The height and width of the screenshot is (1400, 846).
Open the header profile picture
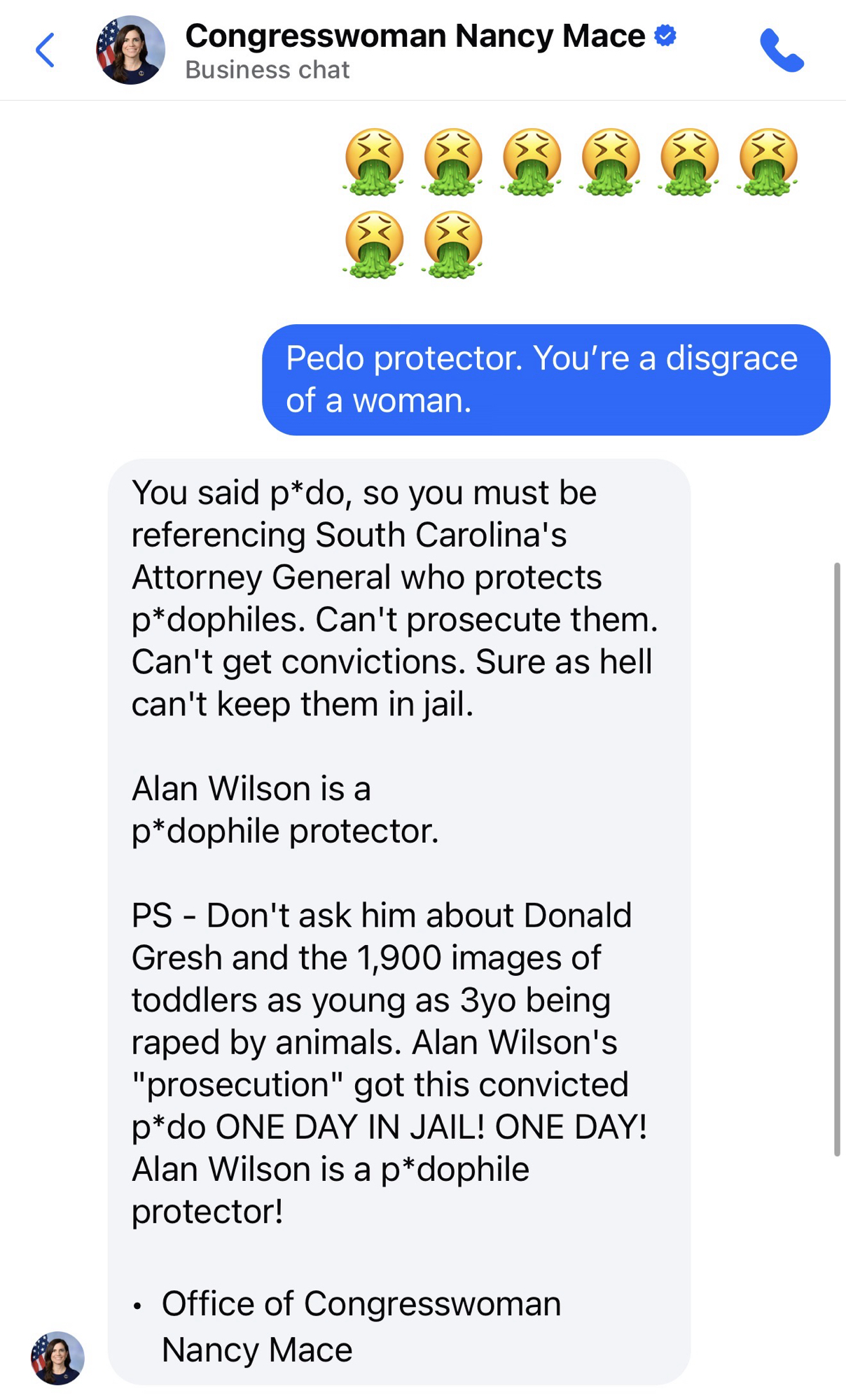coord(131,50)
